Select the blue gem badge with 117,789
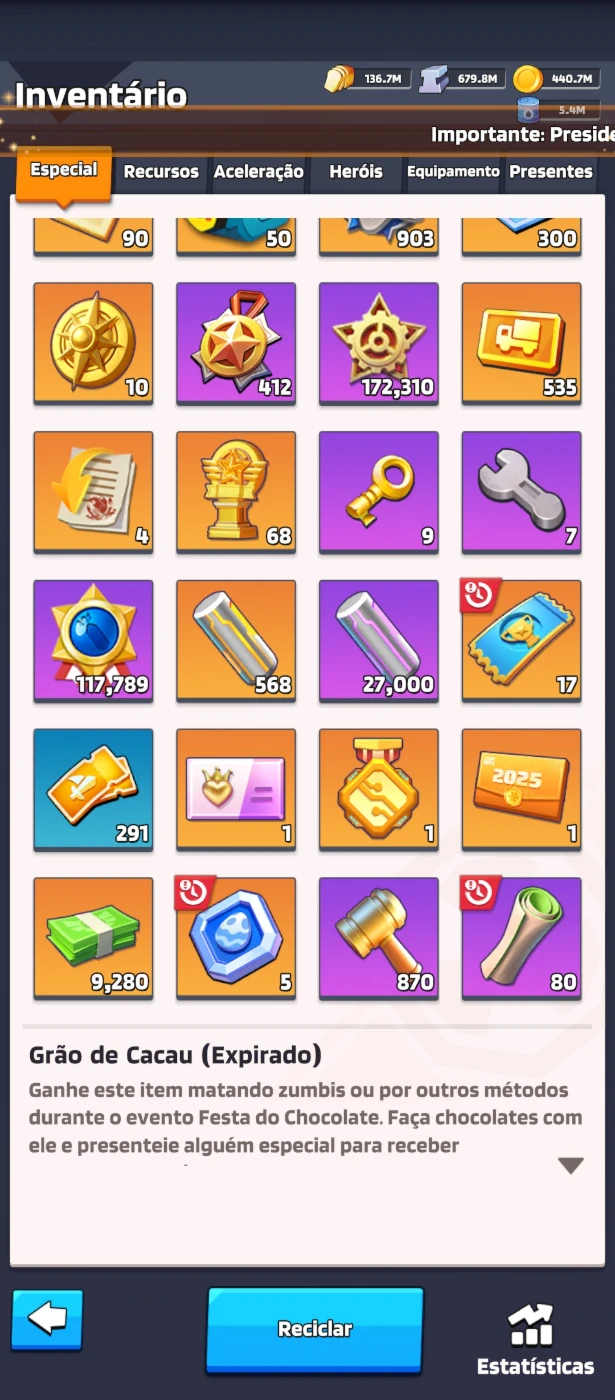Viewport: 615px width, 1400px height. [x=93, y=641]
